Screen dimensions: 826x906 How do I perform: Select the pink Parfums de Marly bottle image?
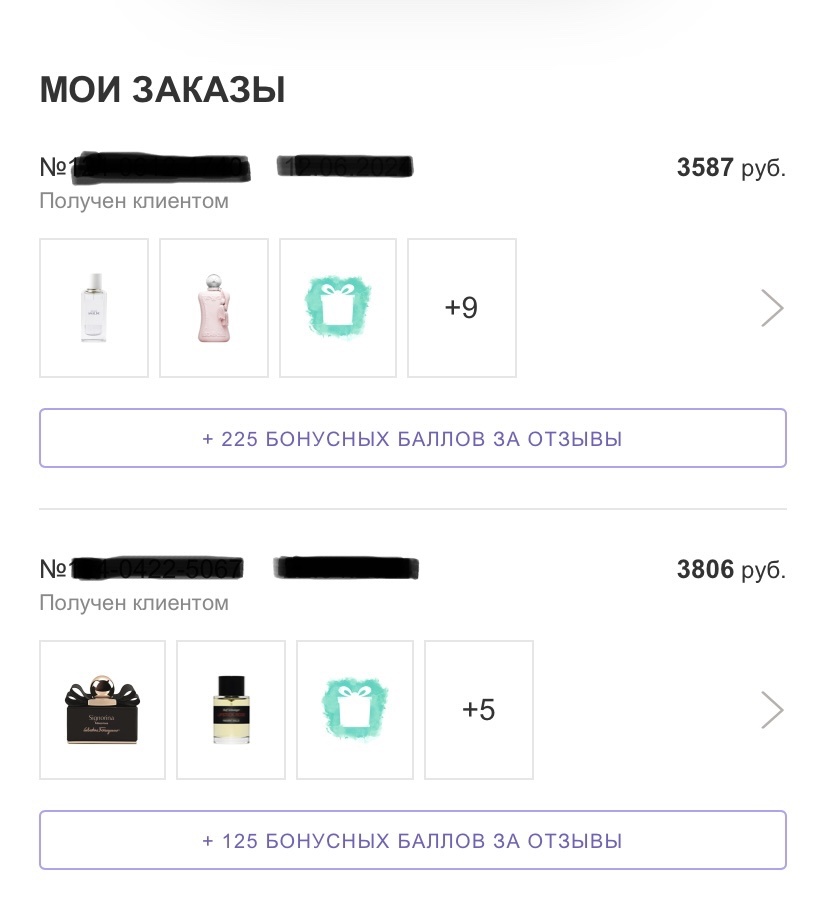point(213,307)
